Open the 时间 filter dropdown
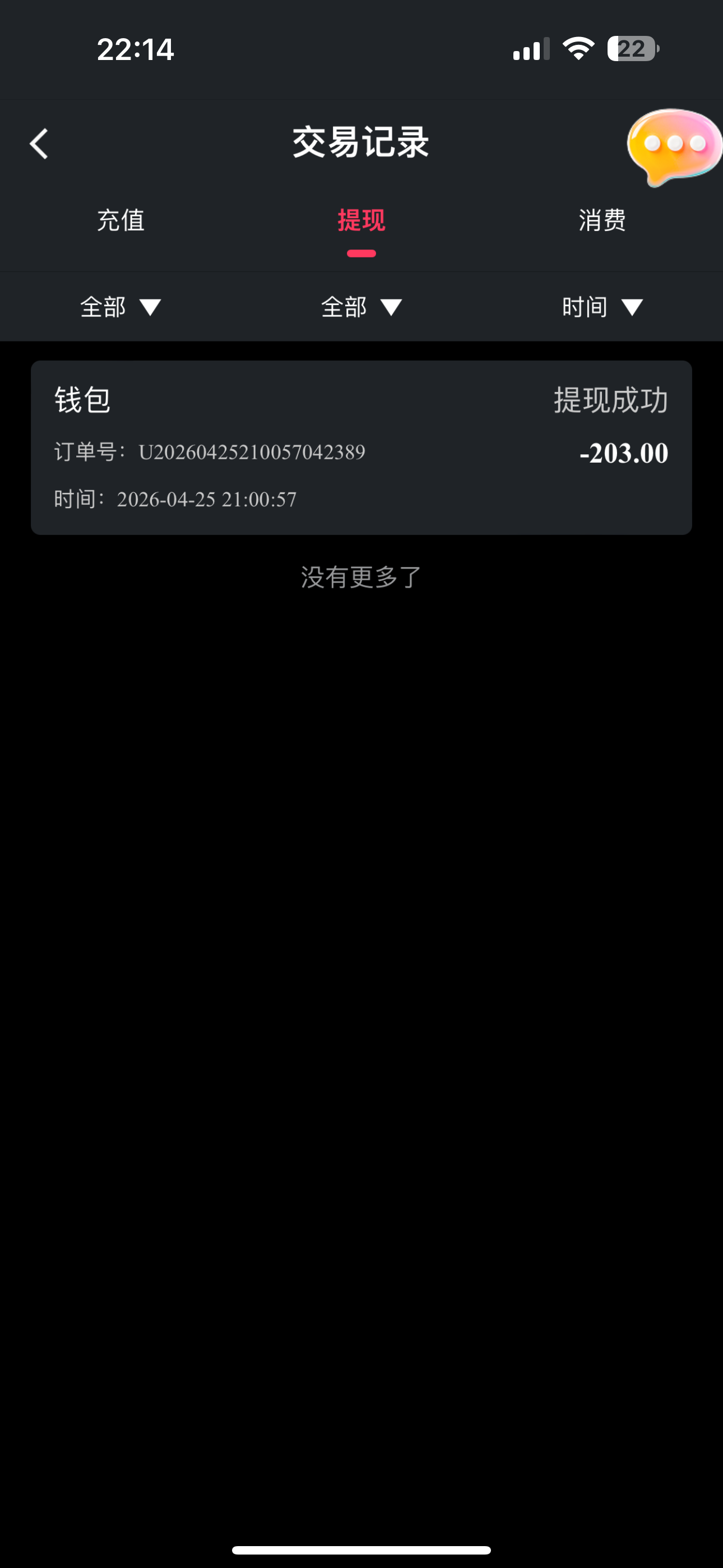723x1568 pixels. click(x=602, y=307)
